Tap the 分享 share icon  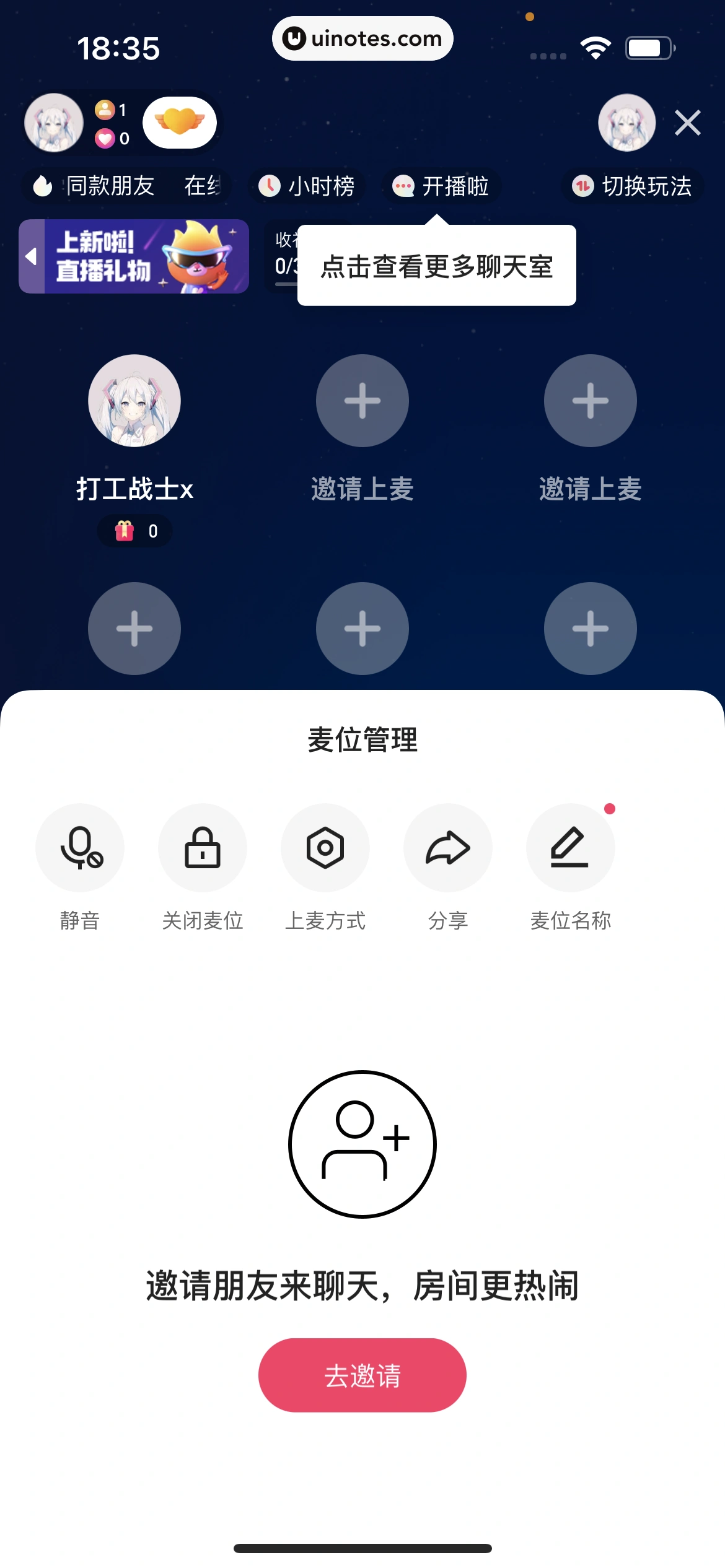[x=448, y=848]
